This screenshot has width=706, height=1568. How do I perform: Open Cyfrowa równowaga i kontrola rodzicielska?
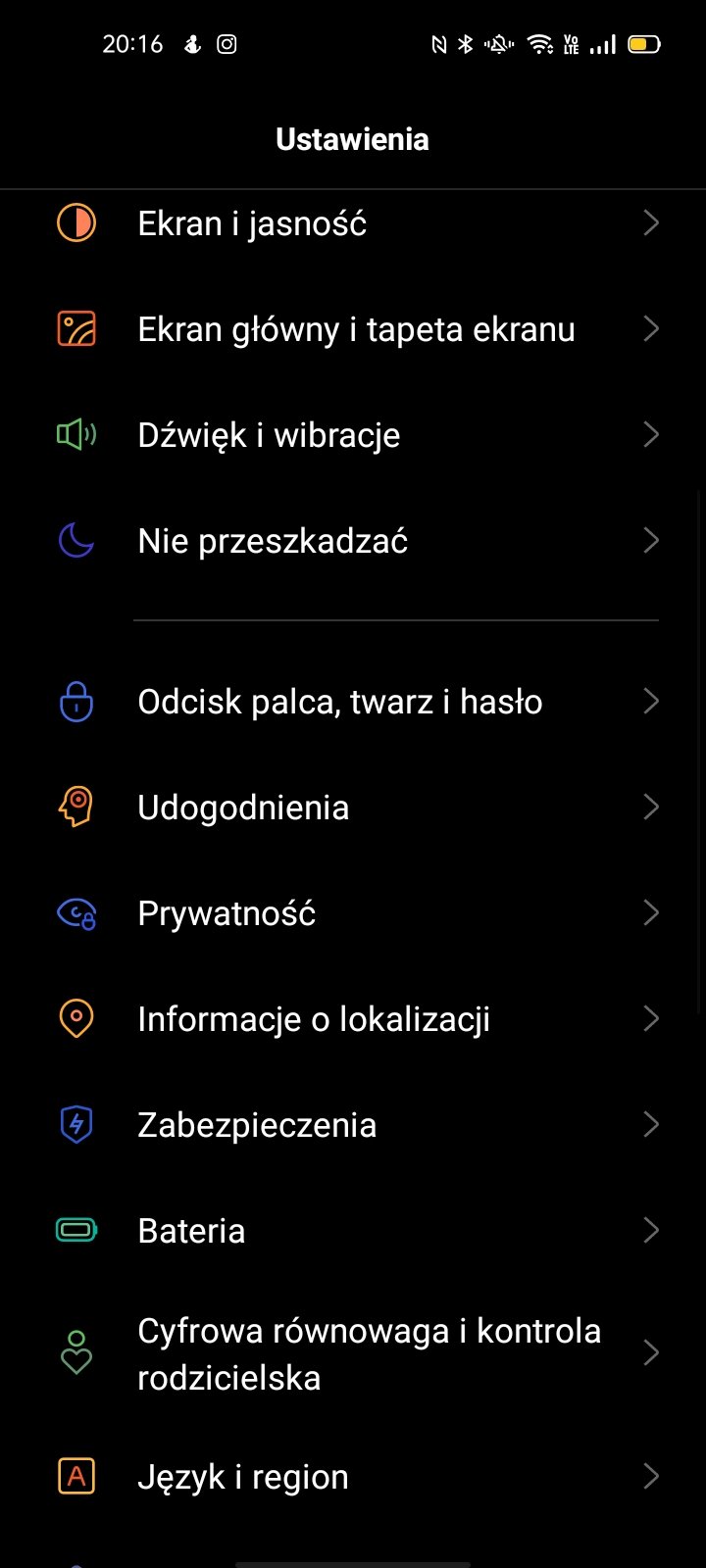pos(353,1354)
